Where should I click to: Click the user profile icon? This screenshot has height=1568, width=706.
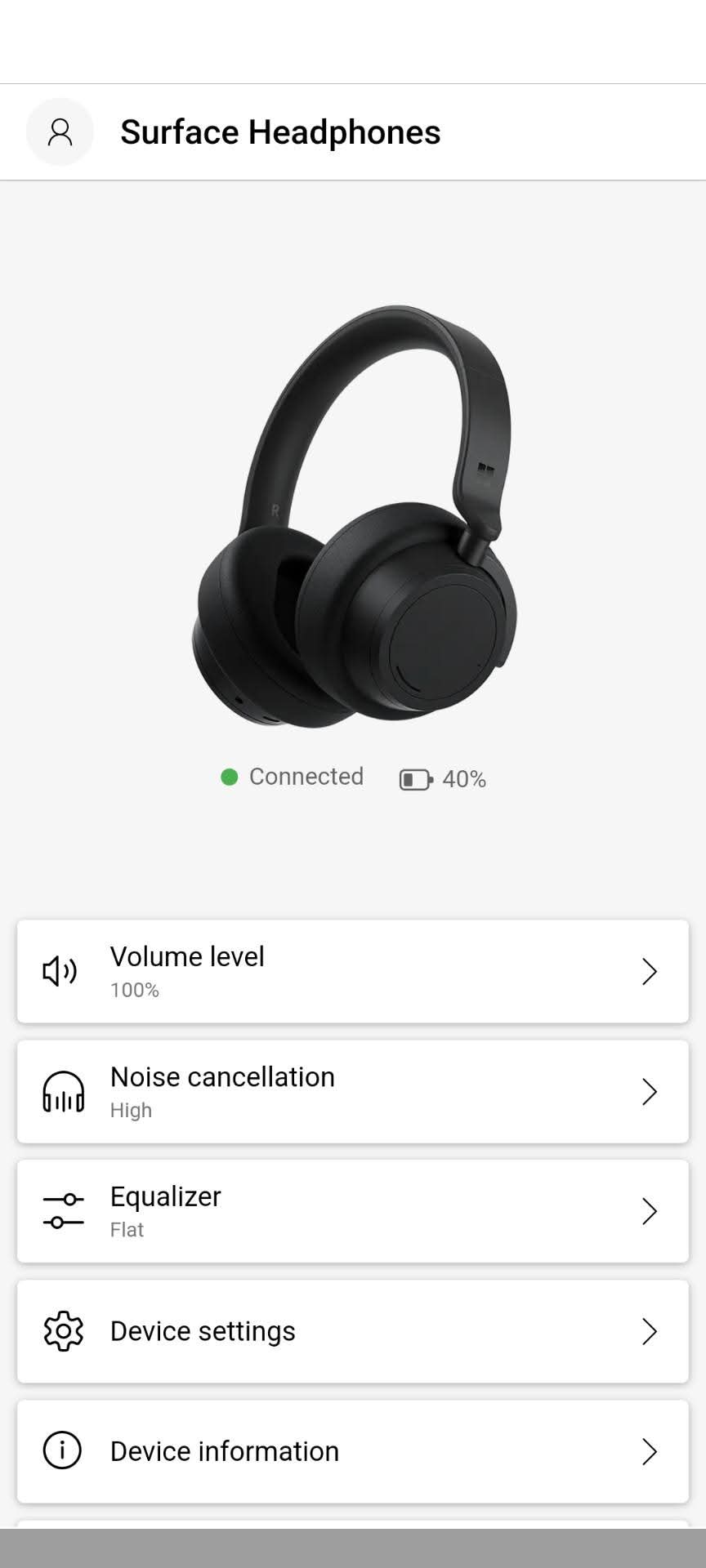tap(60, 131)
